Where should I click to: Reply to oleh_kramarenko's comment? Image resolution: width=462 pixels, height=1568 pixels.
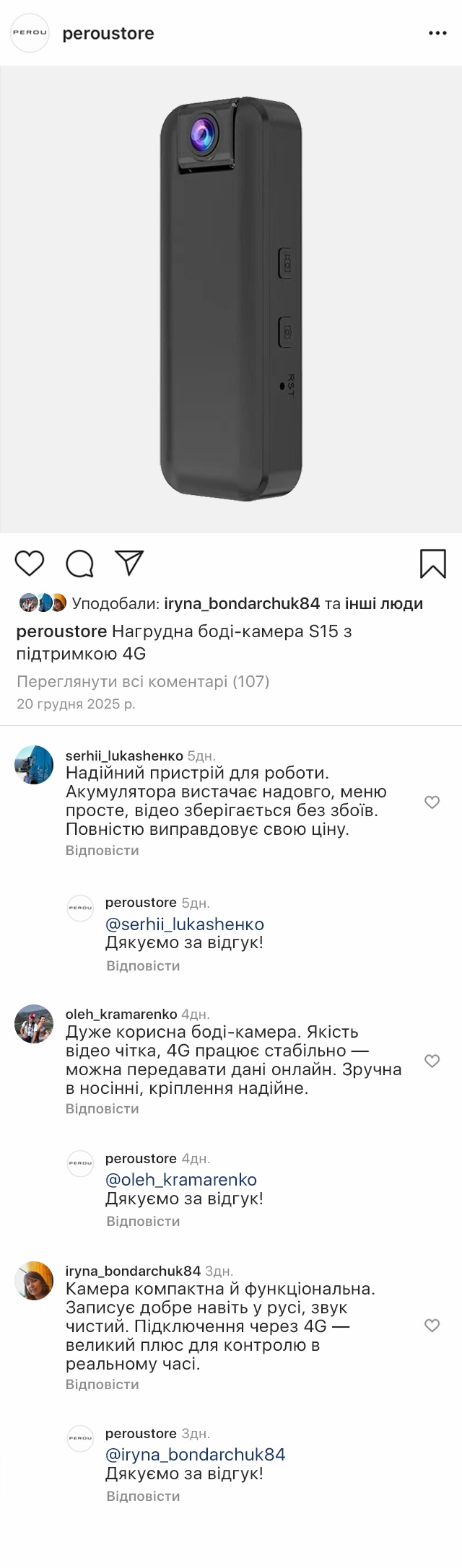click(x=102, y=1109)
